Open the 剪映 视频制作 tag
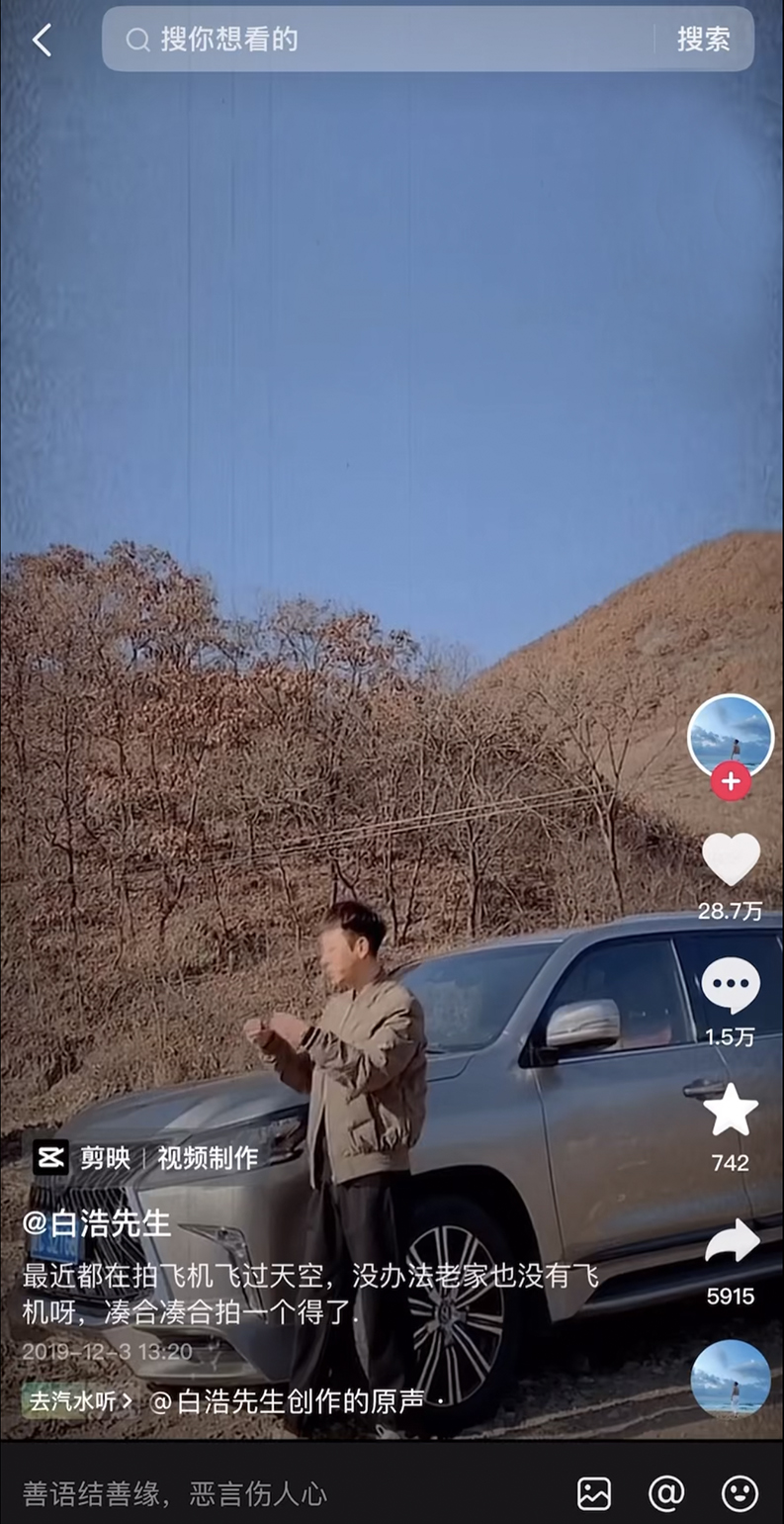Screen dimensions: 784x1524 click(146, 1156)
